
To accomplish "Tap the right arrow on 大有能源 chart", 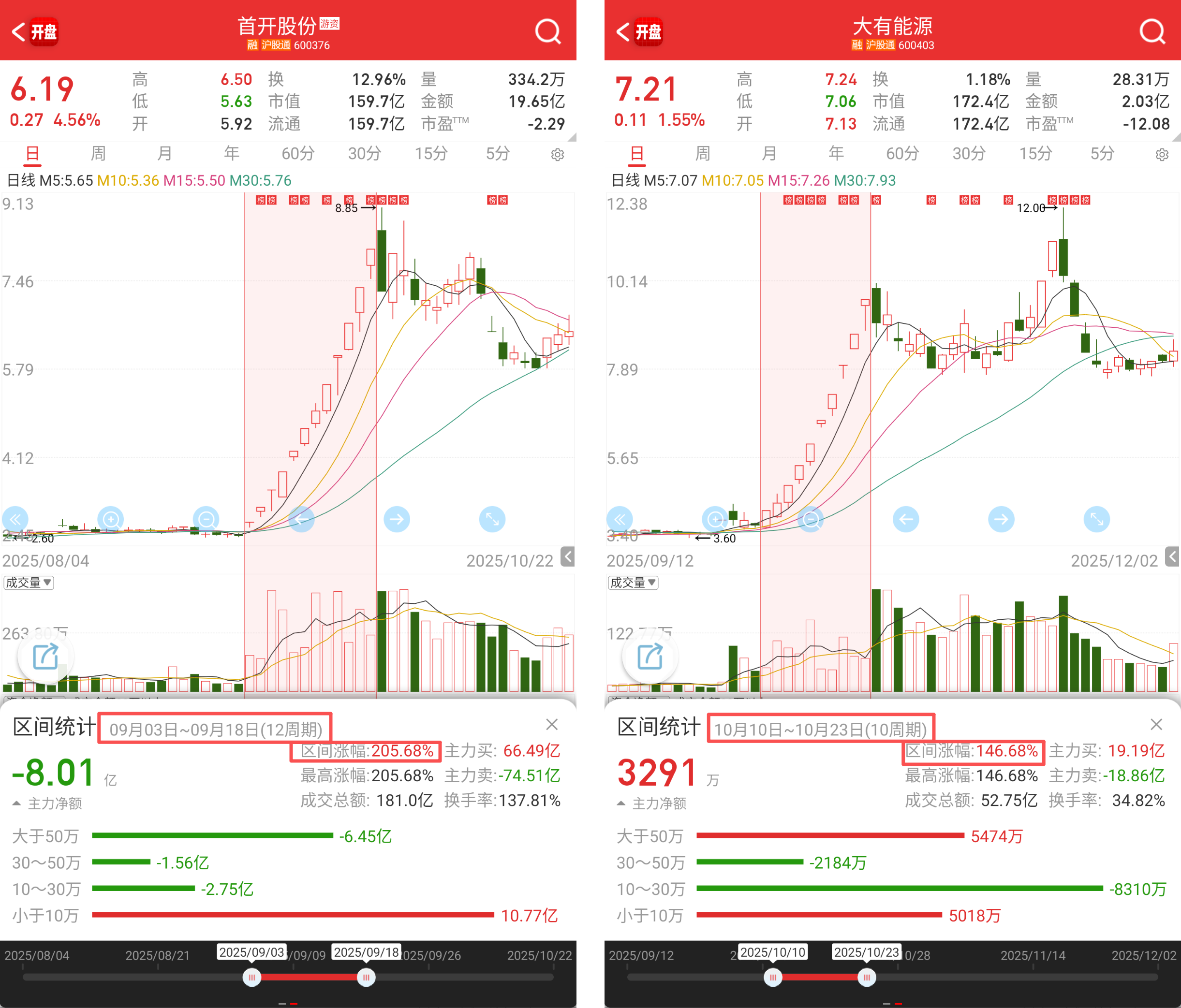I will click(x=1001, y=519).
